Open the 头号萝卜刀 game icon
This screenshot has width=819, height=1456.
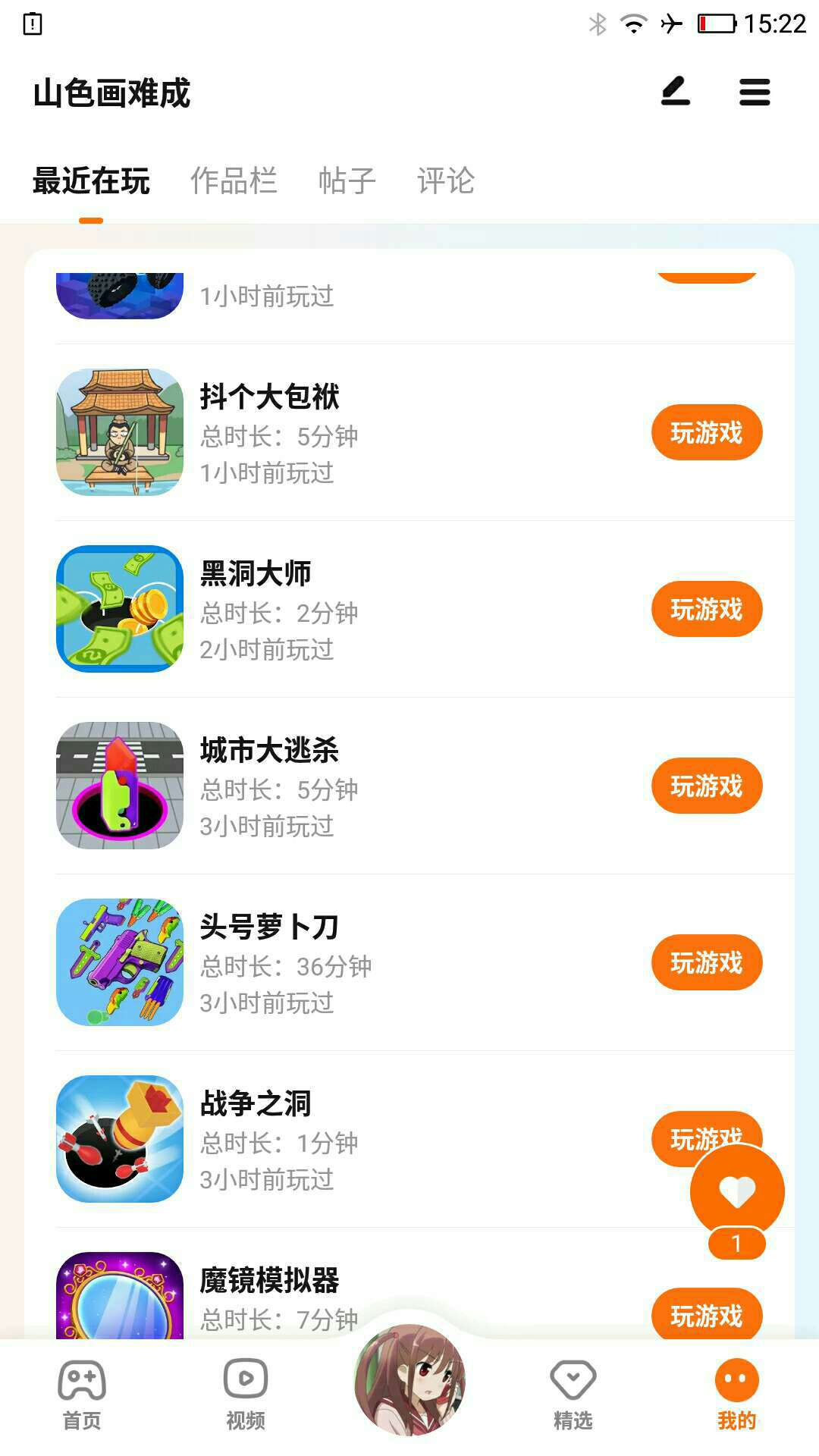[120, 962]
